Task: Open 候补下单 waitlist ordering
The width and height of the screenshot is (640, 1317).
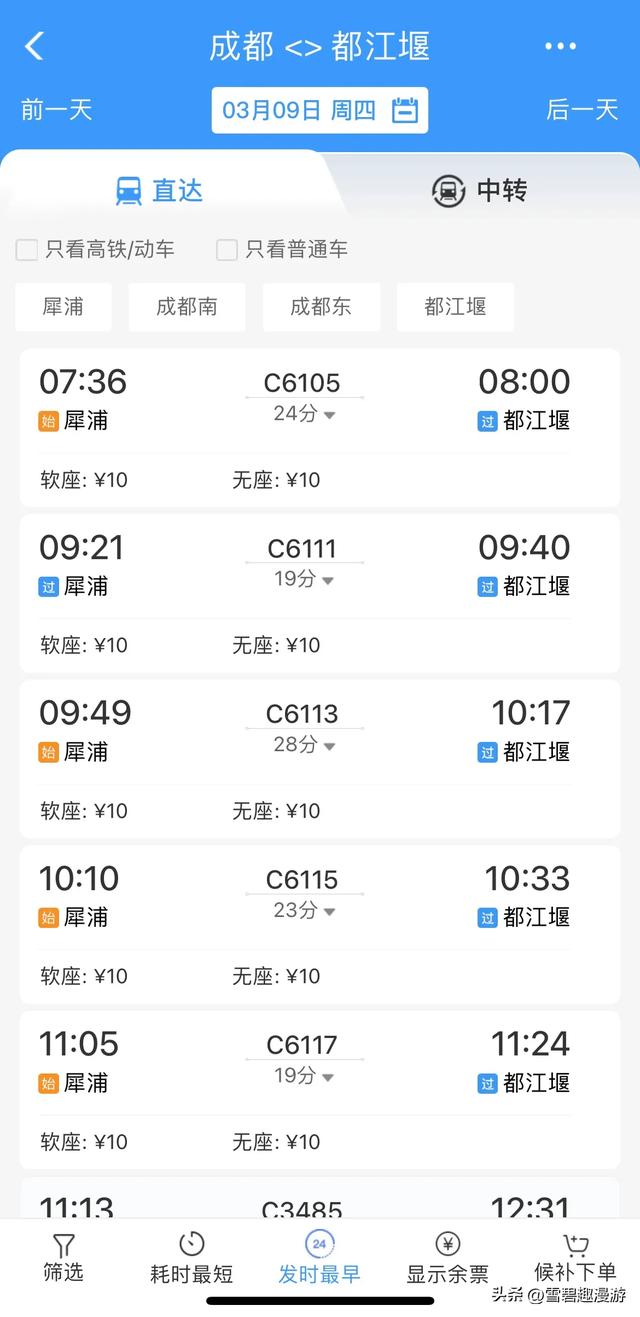Action: (x=575, y=1259)
